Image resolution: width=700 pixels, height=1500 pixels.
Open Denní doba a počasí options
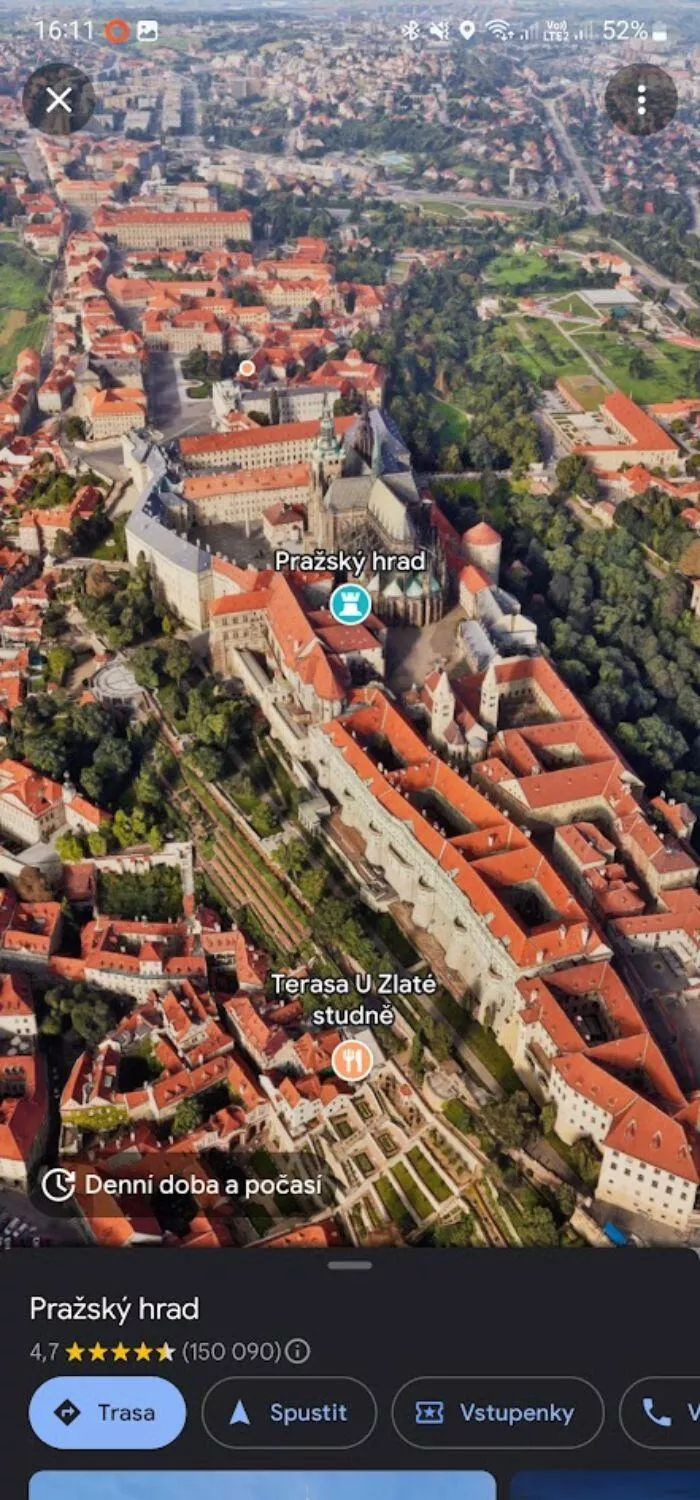(182, 1185)
